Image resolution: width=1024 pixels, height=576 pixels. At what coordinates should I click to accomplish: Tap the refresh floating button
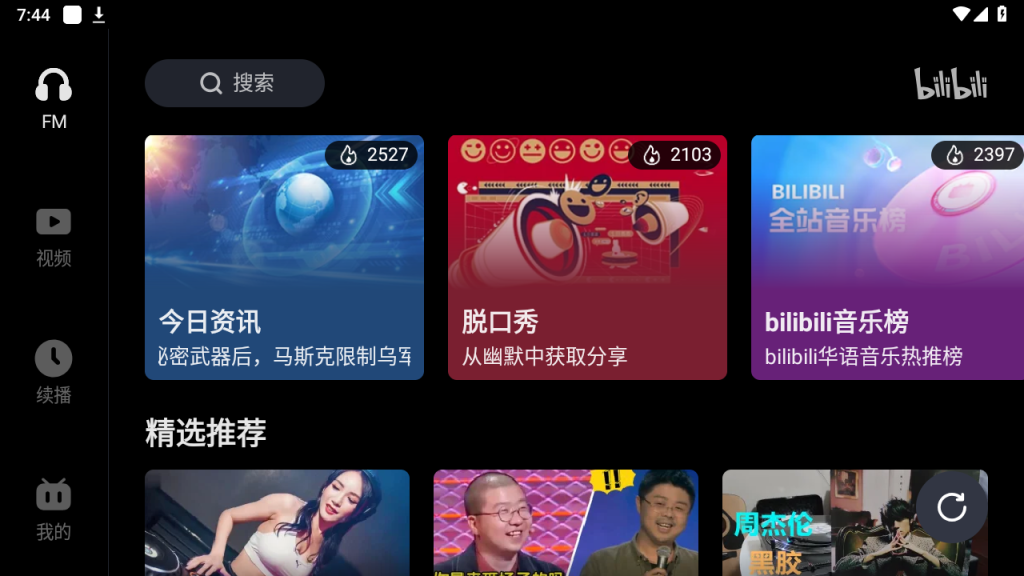point(951,507)
